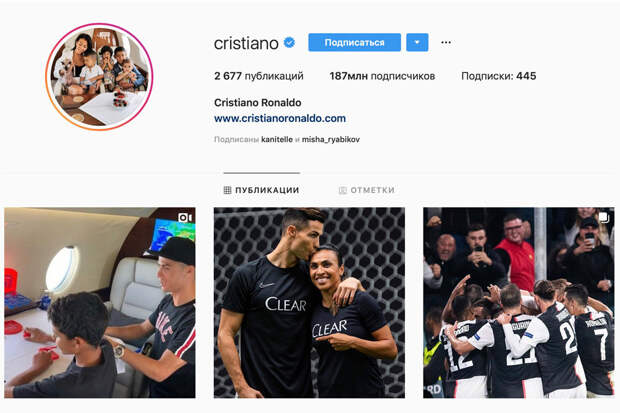Open the post with boys on a plane
Screen dimensions: 620x413
click(x=100, y=302)
